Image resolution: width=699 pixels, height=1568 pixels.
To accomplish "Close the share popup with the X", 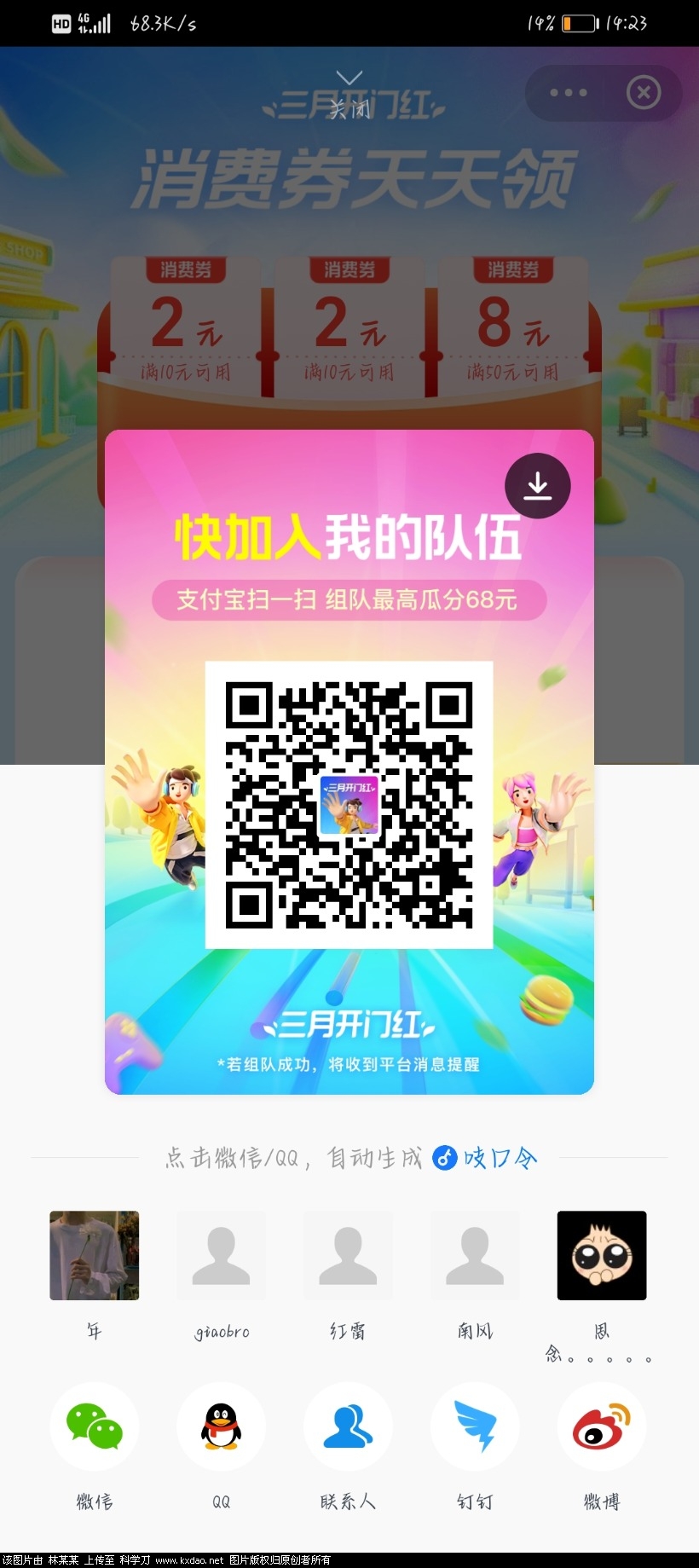I will (x=644, y=93).
